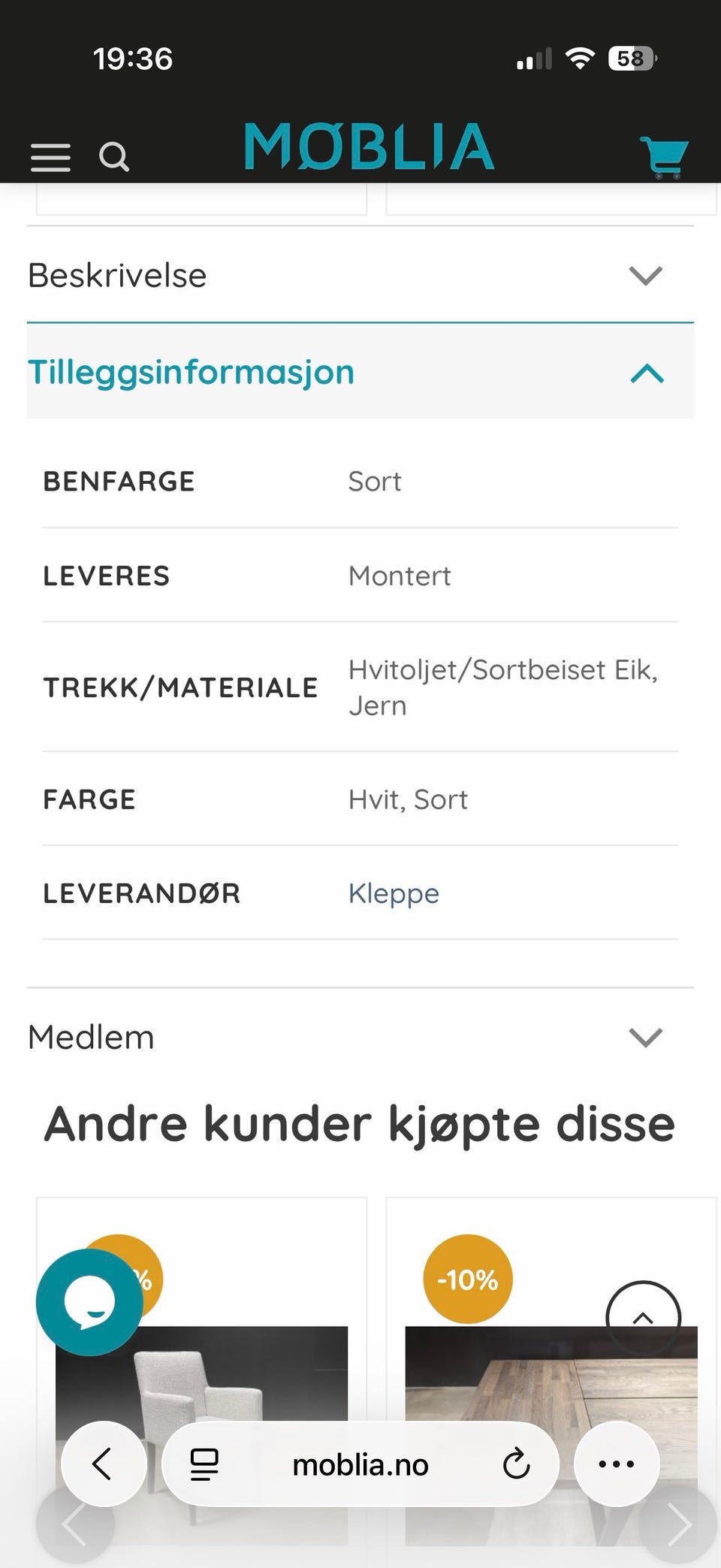721x1568 pixels.
Task: Tap the moblia.no address bar
Action: pos(360,1464)
